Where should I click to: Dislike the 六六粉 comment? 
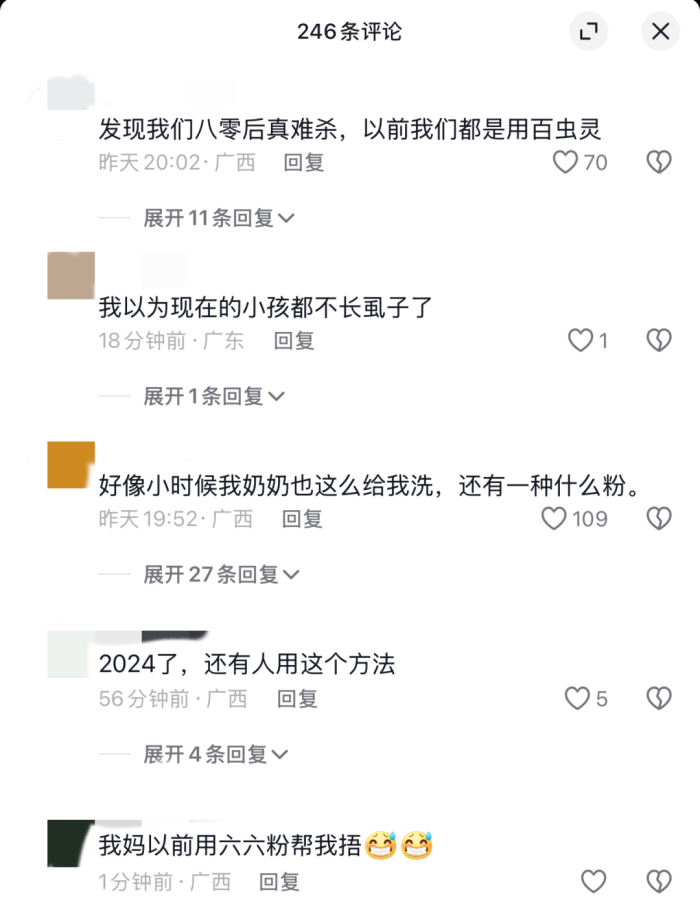(658, 881)
